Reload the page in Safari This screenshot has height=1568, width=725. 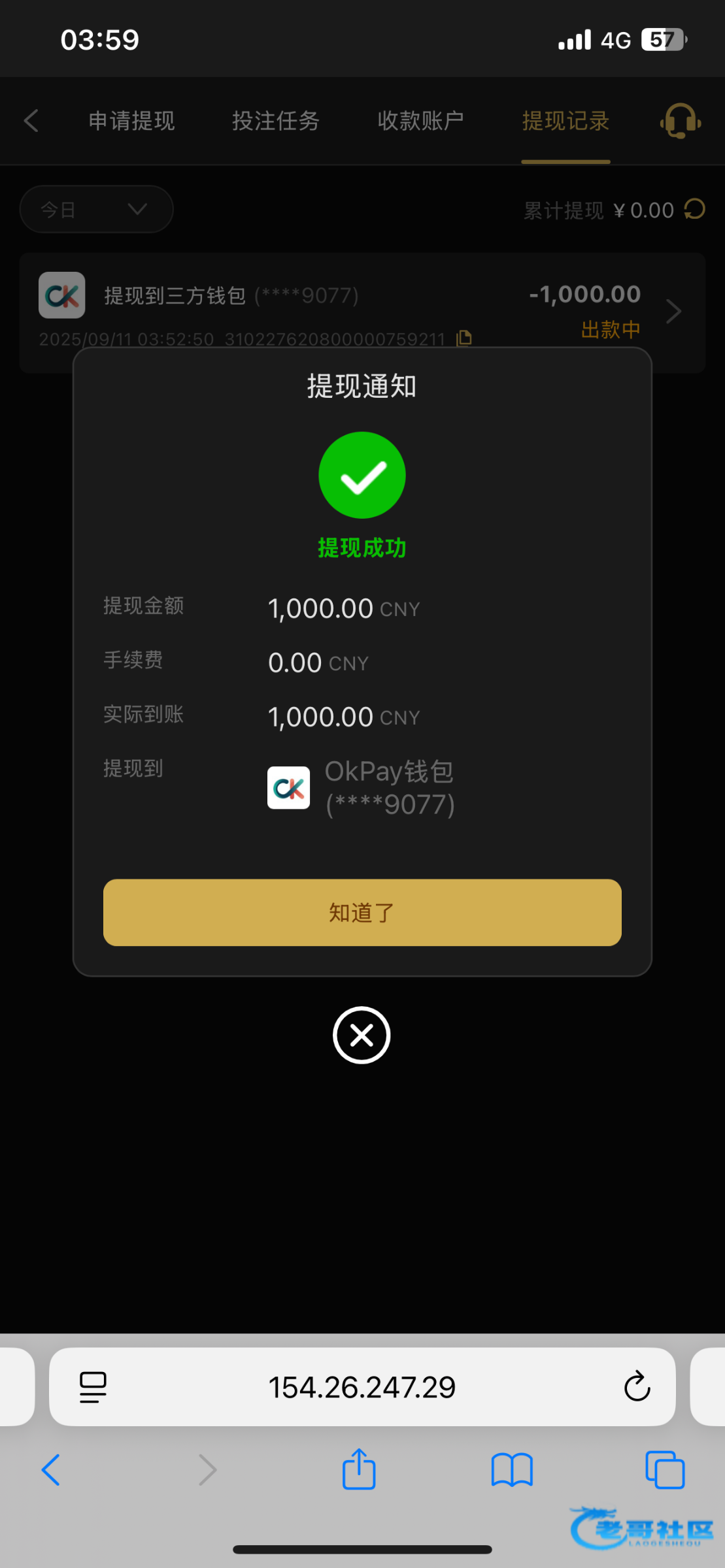click(636, 1386)
